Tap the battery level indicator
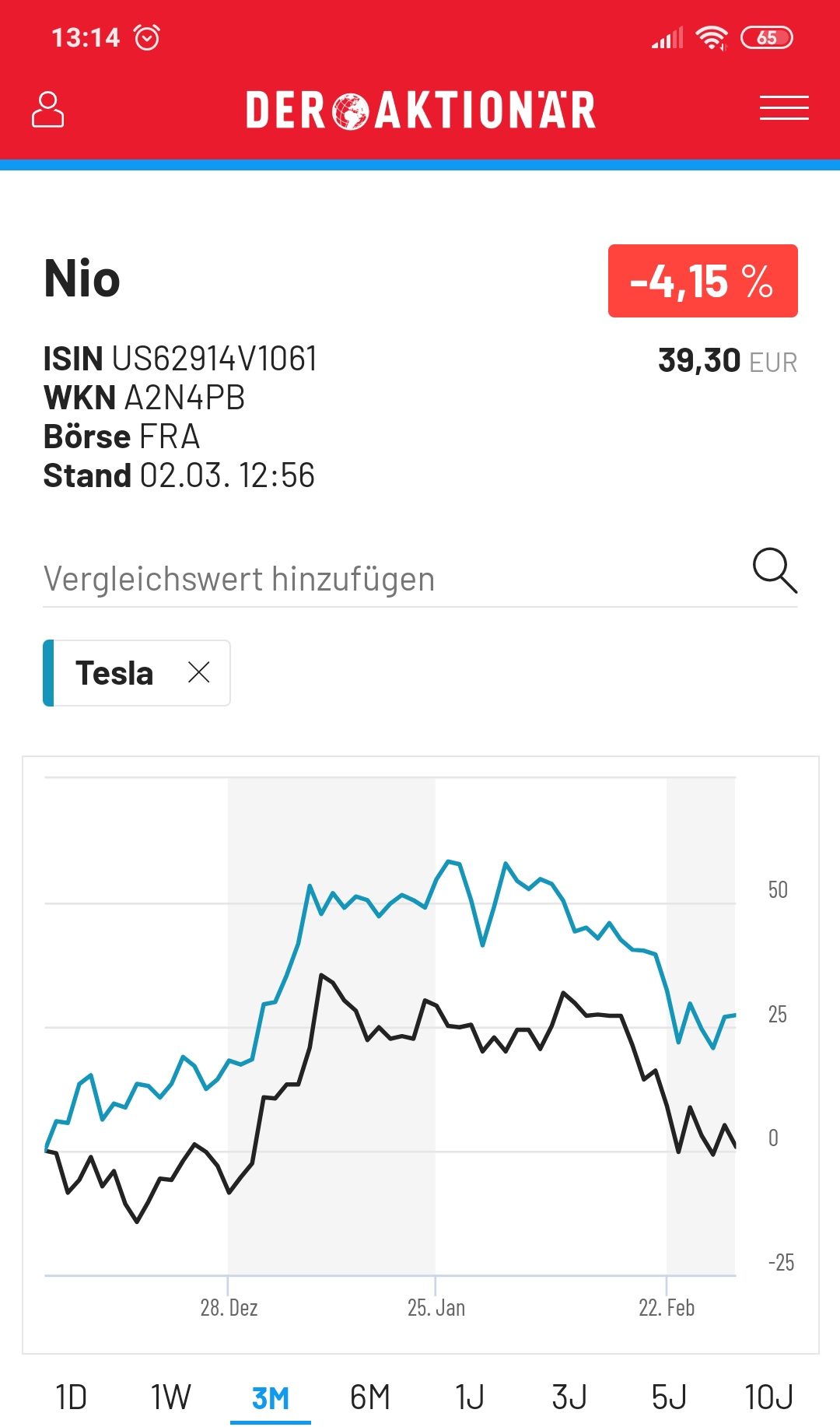 click(767, 37)
